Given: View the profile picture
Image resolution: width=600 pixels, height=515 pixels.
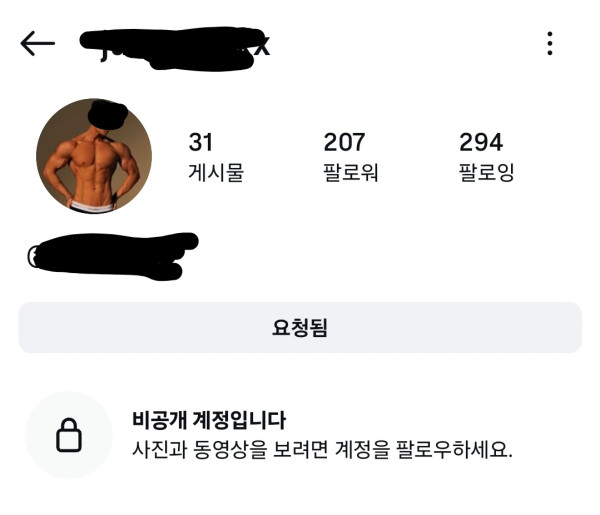Looking at the screenshot, I should (94, 157).
